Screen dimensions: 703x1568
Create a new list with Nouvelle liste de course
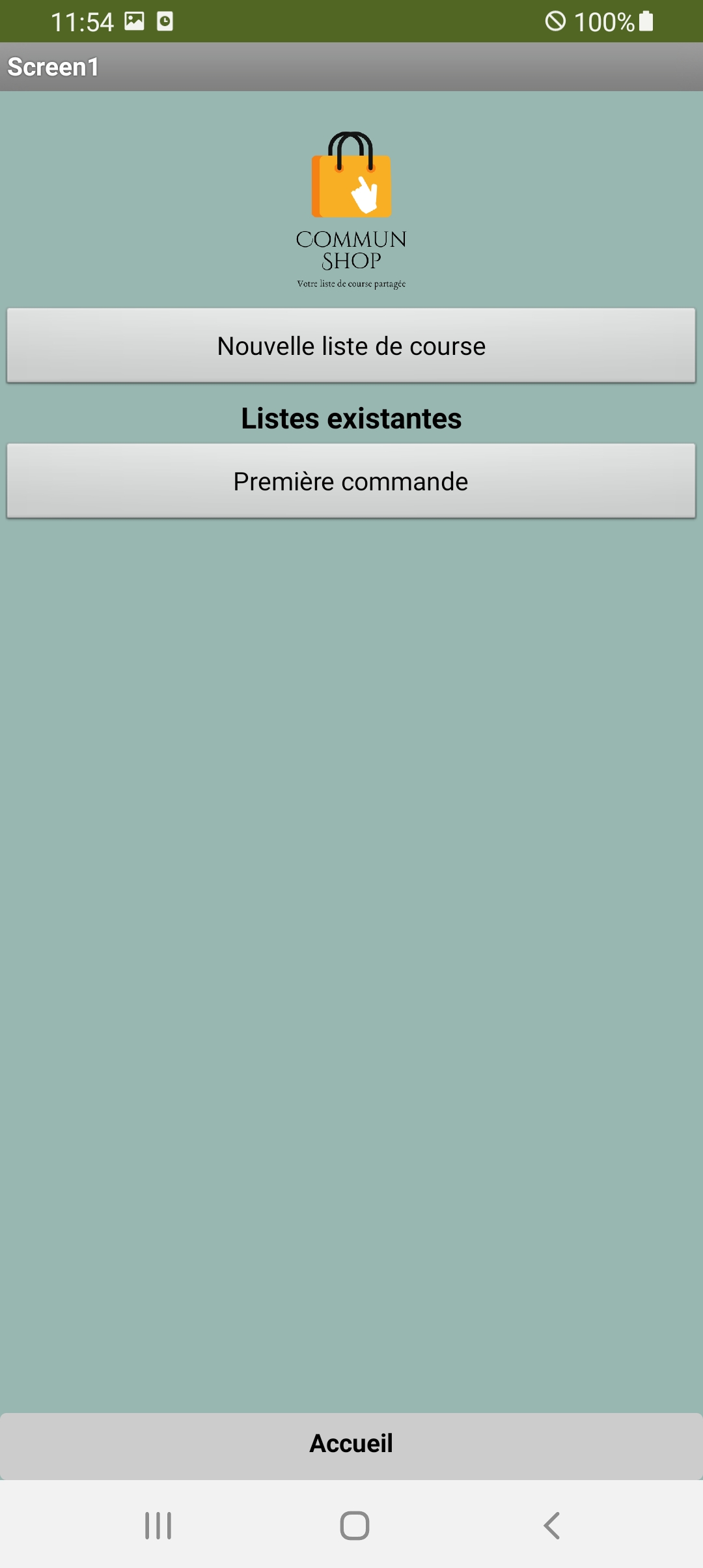pyautogui.click(x=351, y=346)
